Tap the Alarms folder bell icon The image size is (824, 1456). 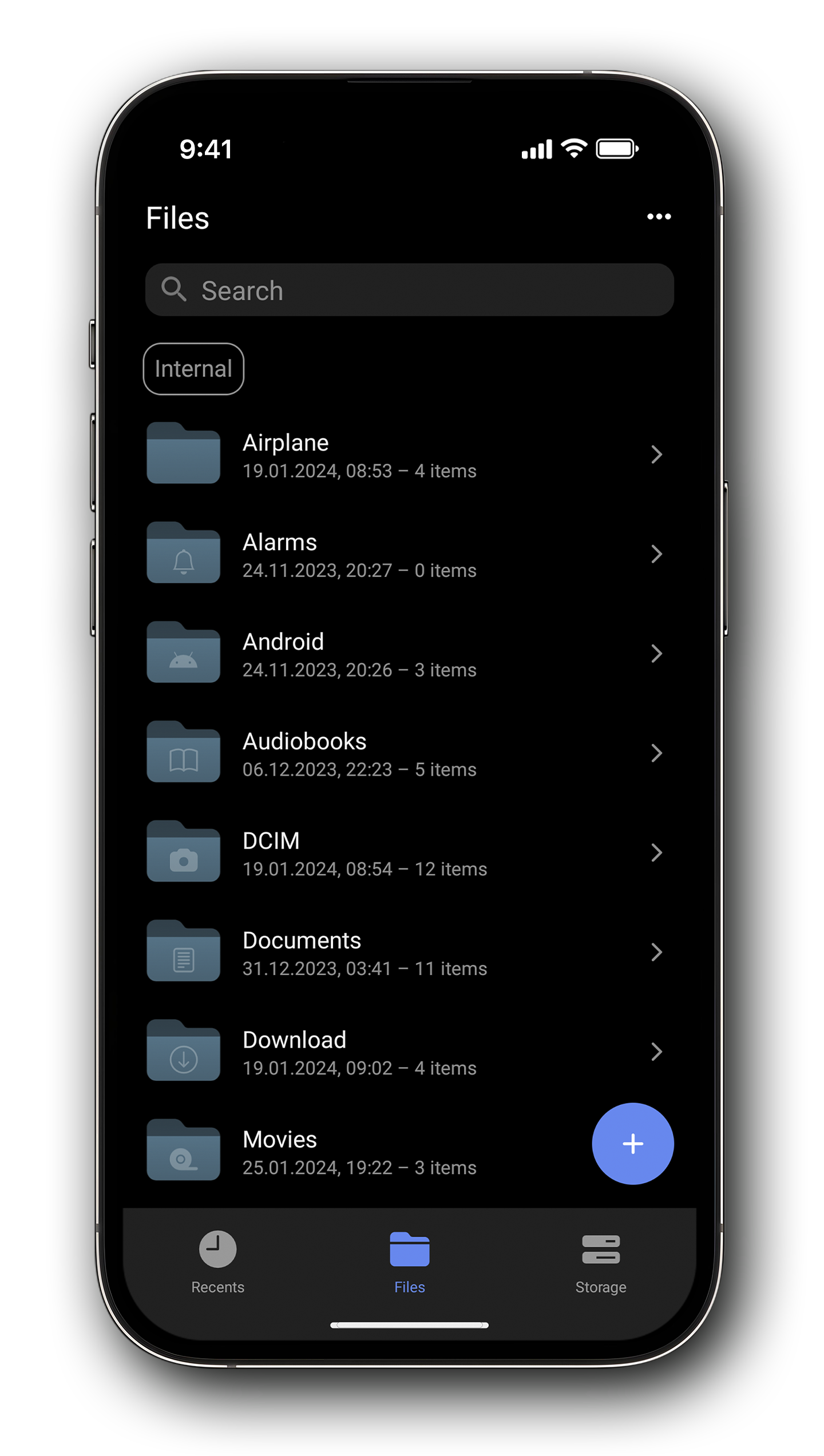183,553
